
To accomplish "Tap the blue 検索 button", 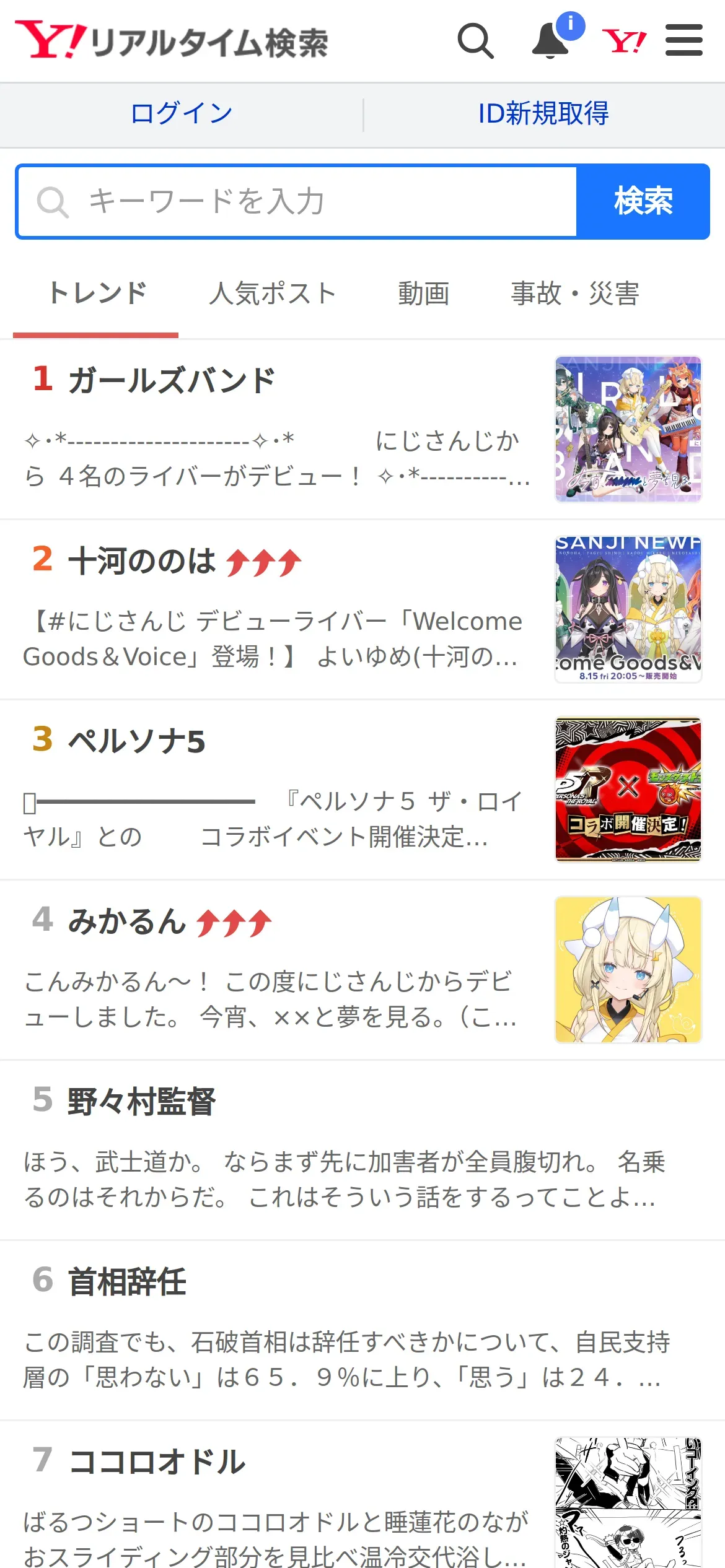I will (x=643, y=202).
